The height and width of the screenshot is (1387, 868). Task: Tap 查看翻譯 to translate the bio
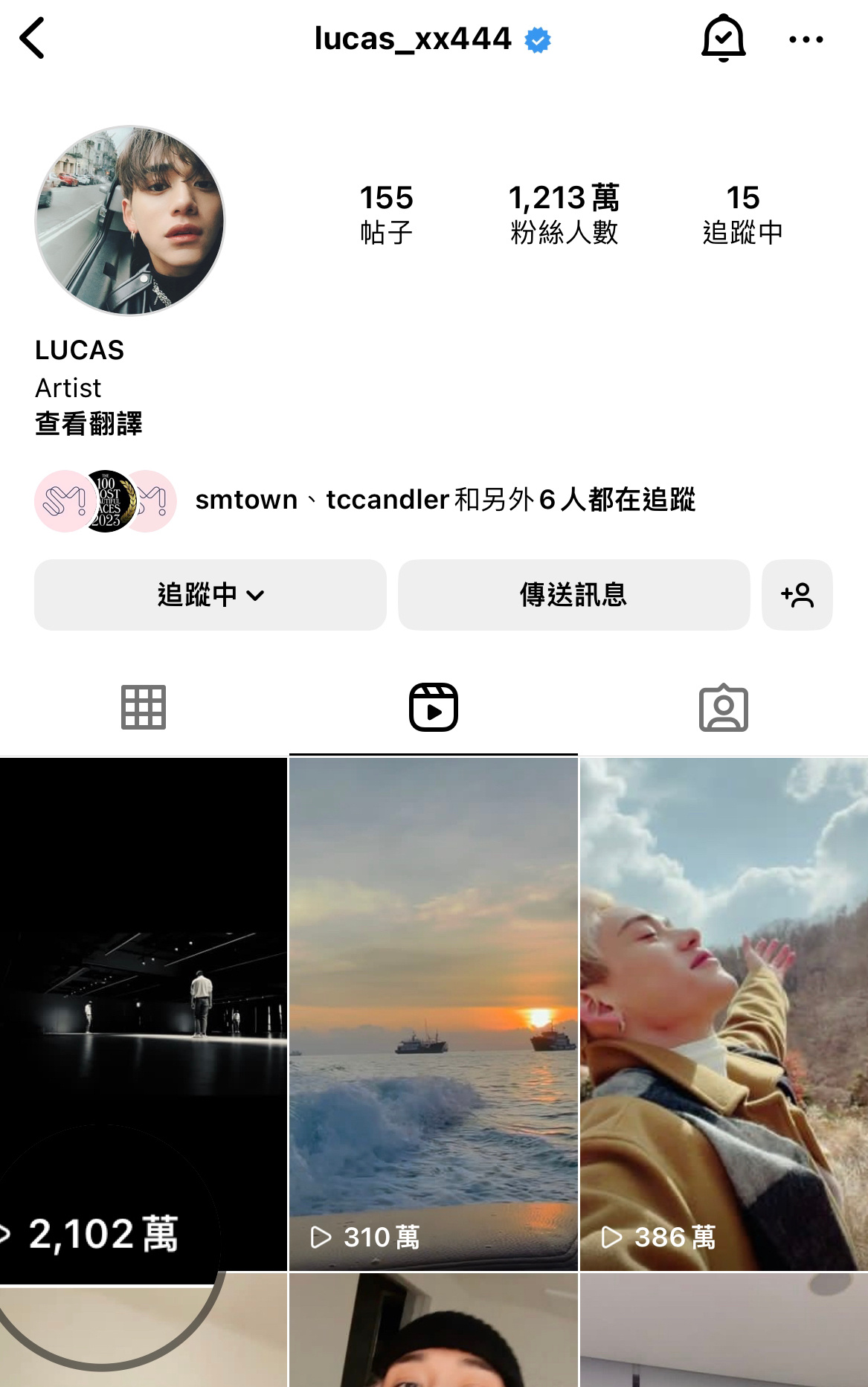click(x=89, y=424)
